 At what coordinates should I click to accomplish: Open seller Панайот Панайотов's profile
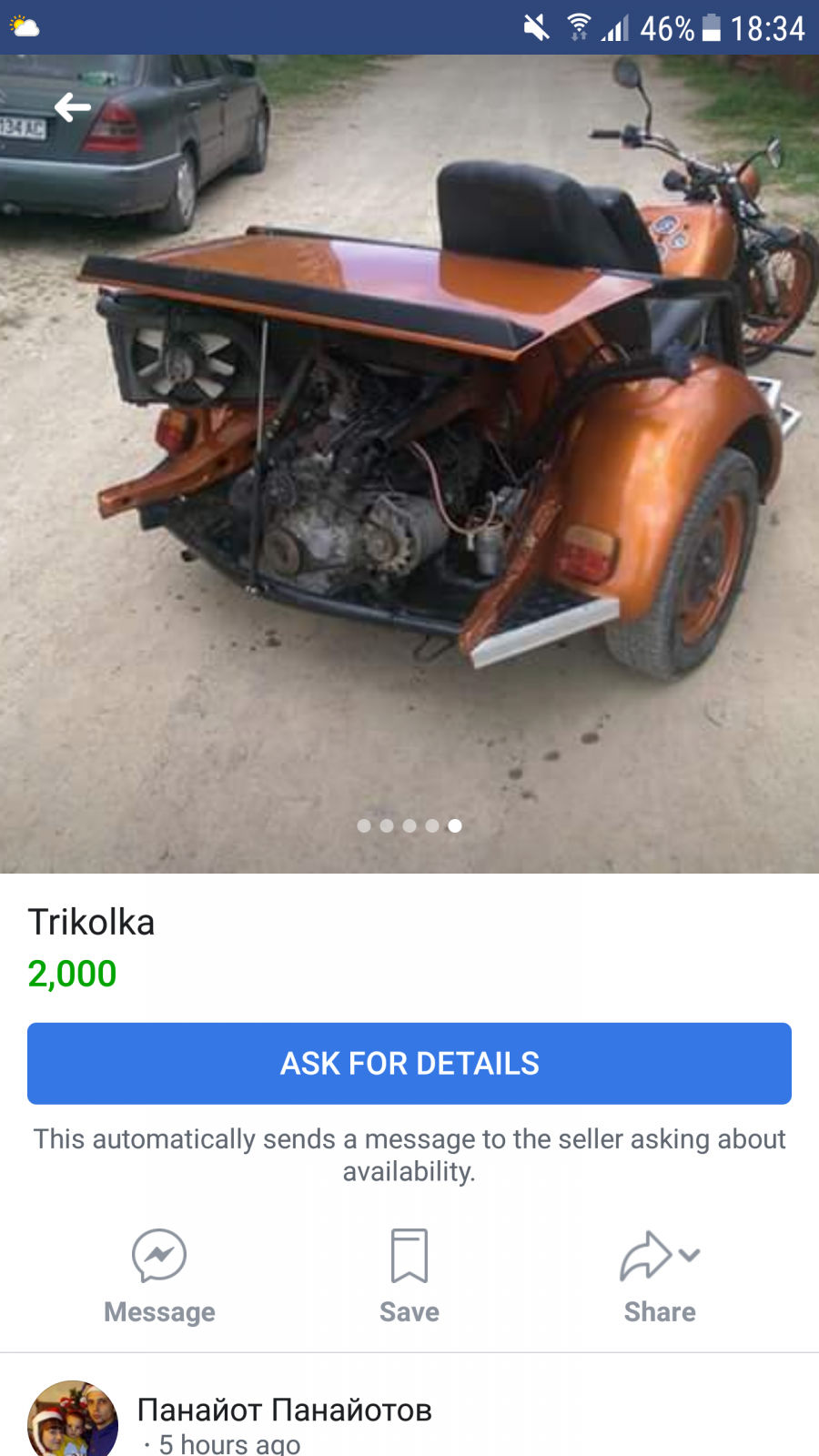[x=284, y=1410]
